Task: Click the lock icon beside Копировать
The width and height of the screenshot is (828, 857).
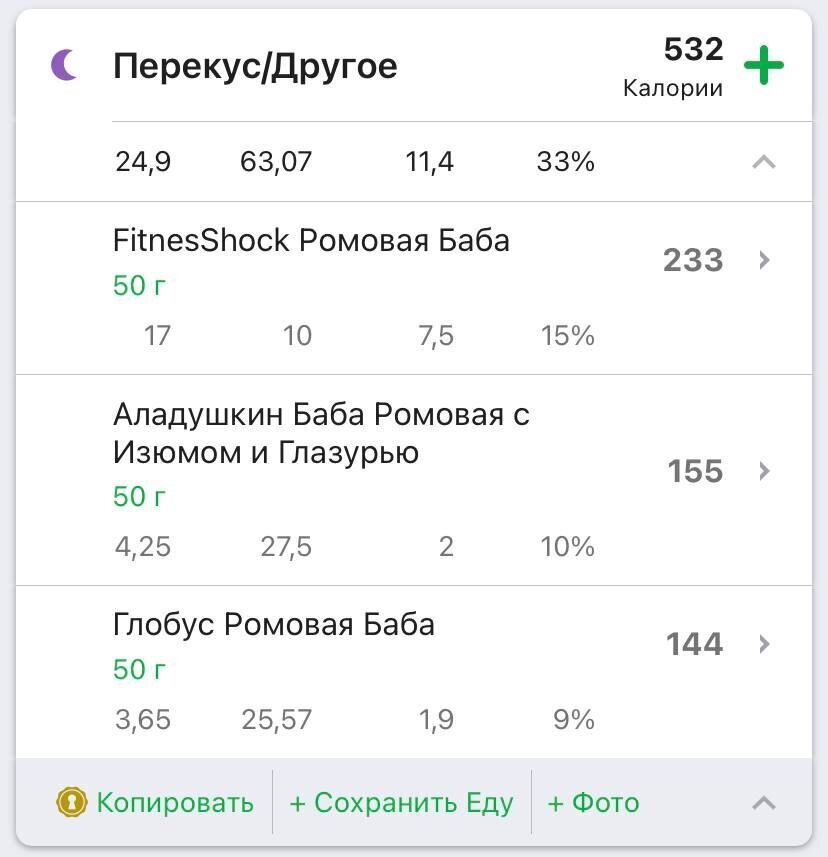Action: tap(70, 802)
